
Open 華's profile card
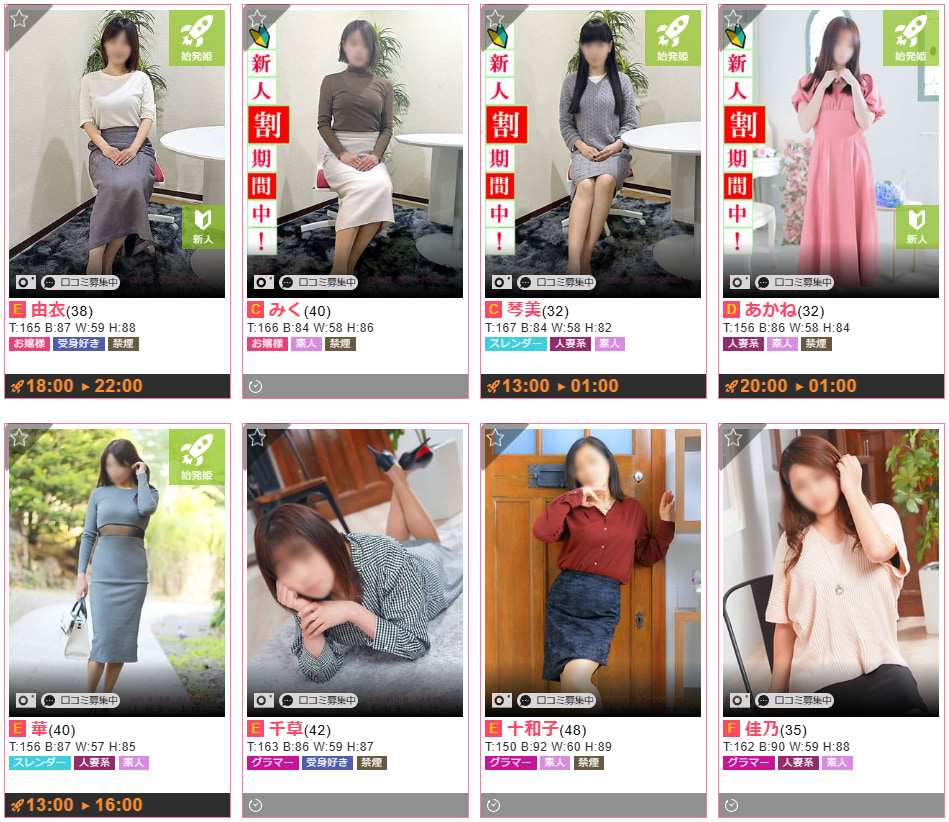(116, 570)
